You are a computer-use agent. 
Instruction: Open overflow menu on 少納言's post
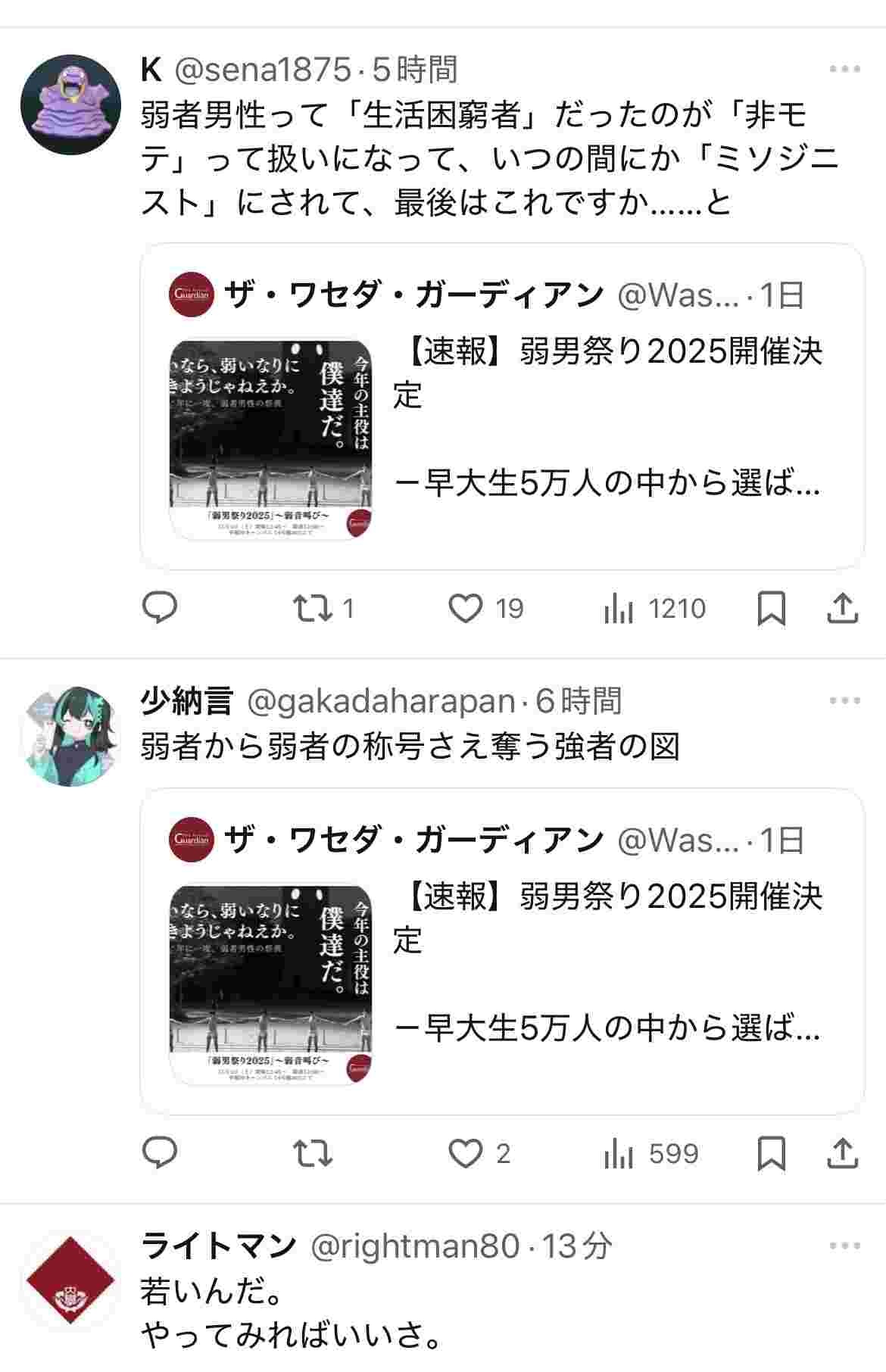(x=844, y=701)
